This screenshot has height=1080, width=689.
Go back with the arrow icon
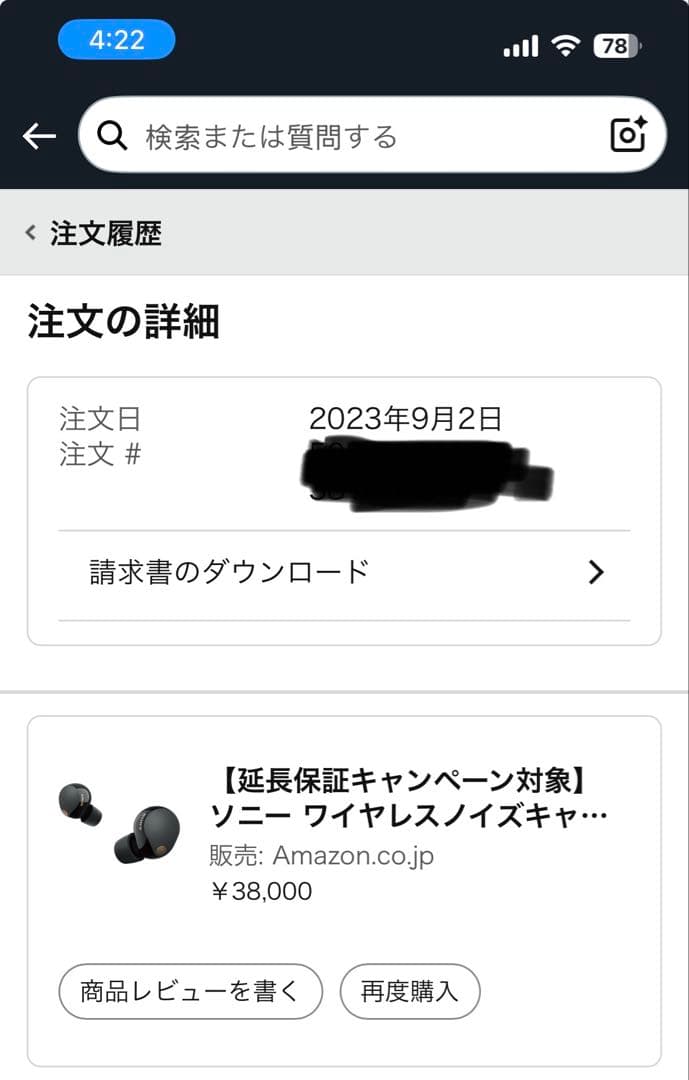pos(39,136)
